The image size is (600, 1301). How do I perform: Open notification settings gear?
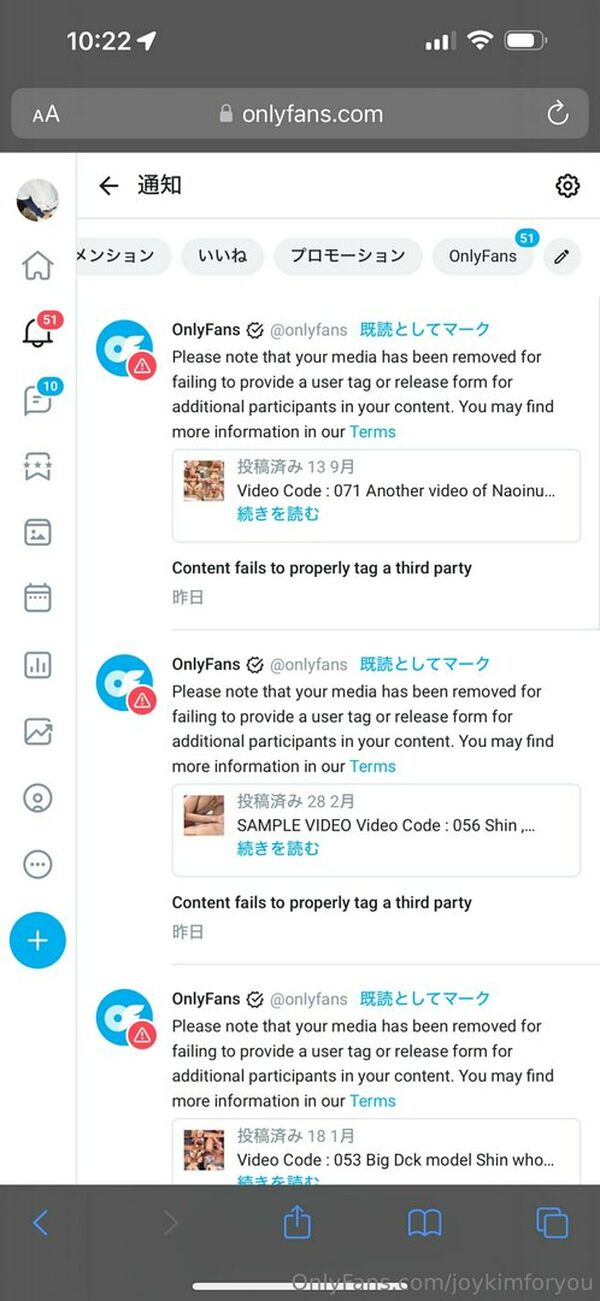pyautogui.click(x=567, y=185)
